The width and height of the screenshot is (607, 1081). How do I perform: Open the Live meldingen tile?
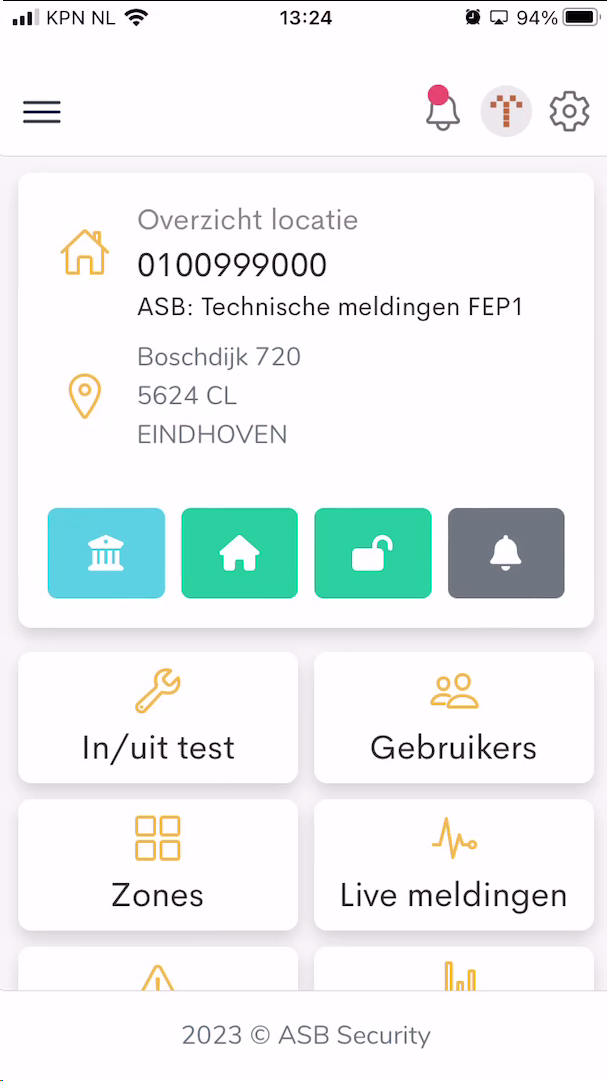pos(454,865)
